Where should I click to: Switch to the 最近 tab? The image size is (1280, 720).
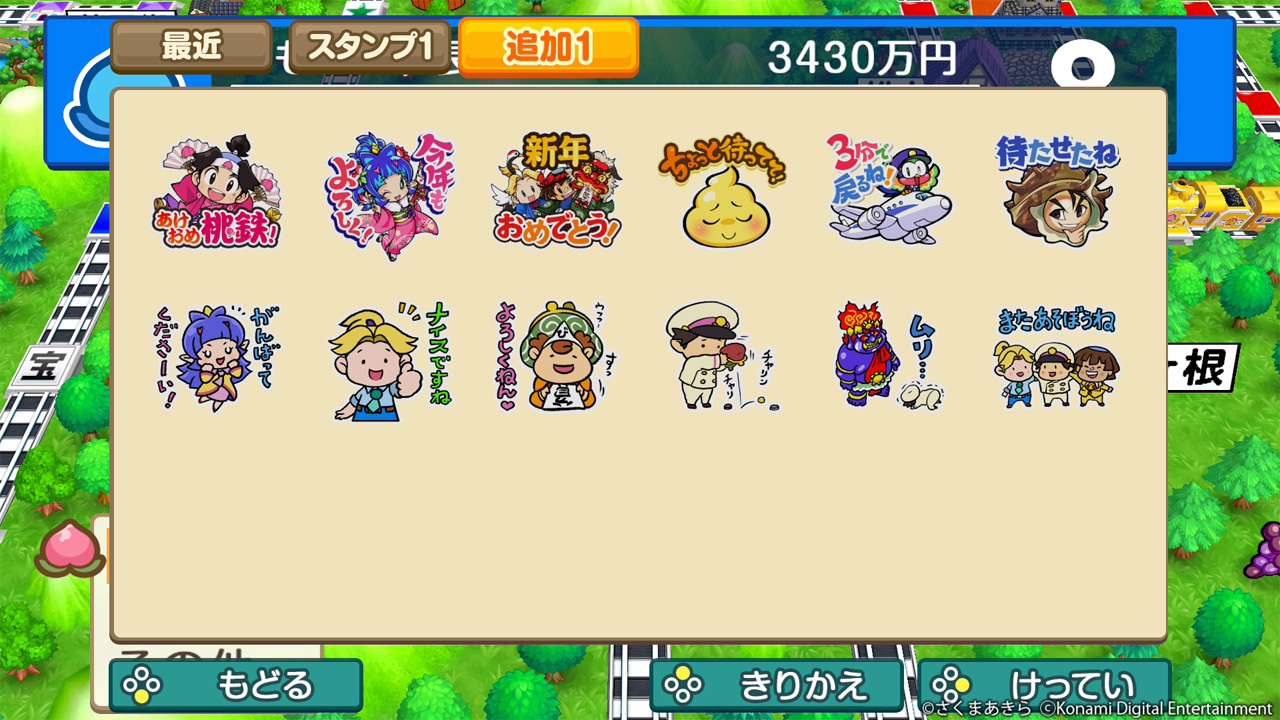[x=191, y=47]
